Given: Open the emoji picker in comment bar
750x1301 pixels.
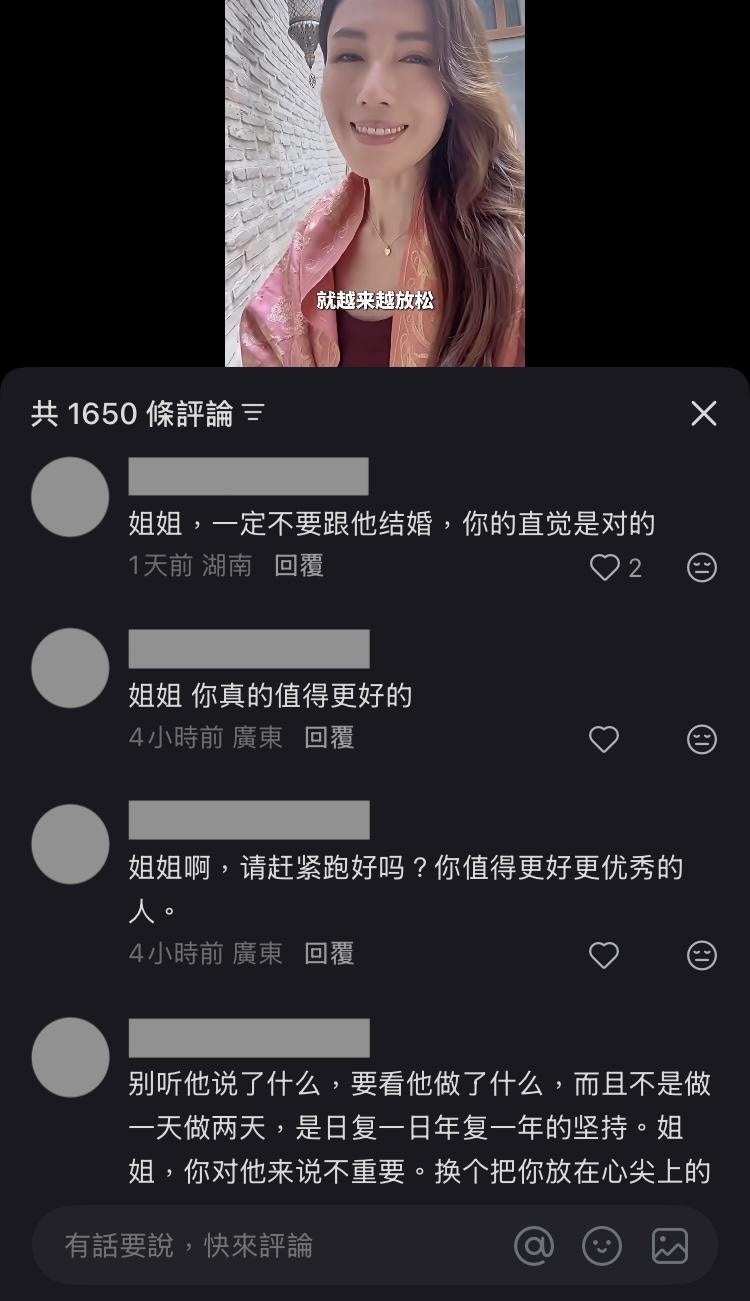Looking at the screenshot, I should pos(602,1245).
